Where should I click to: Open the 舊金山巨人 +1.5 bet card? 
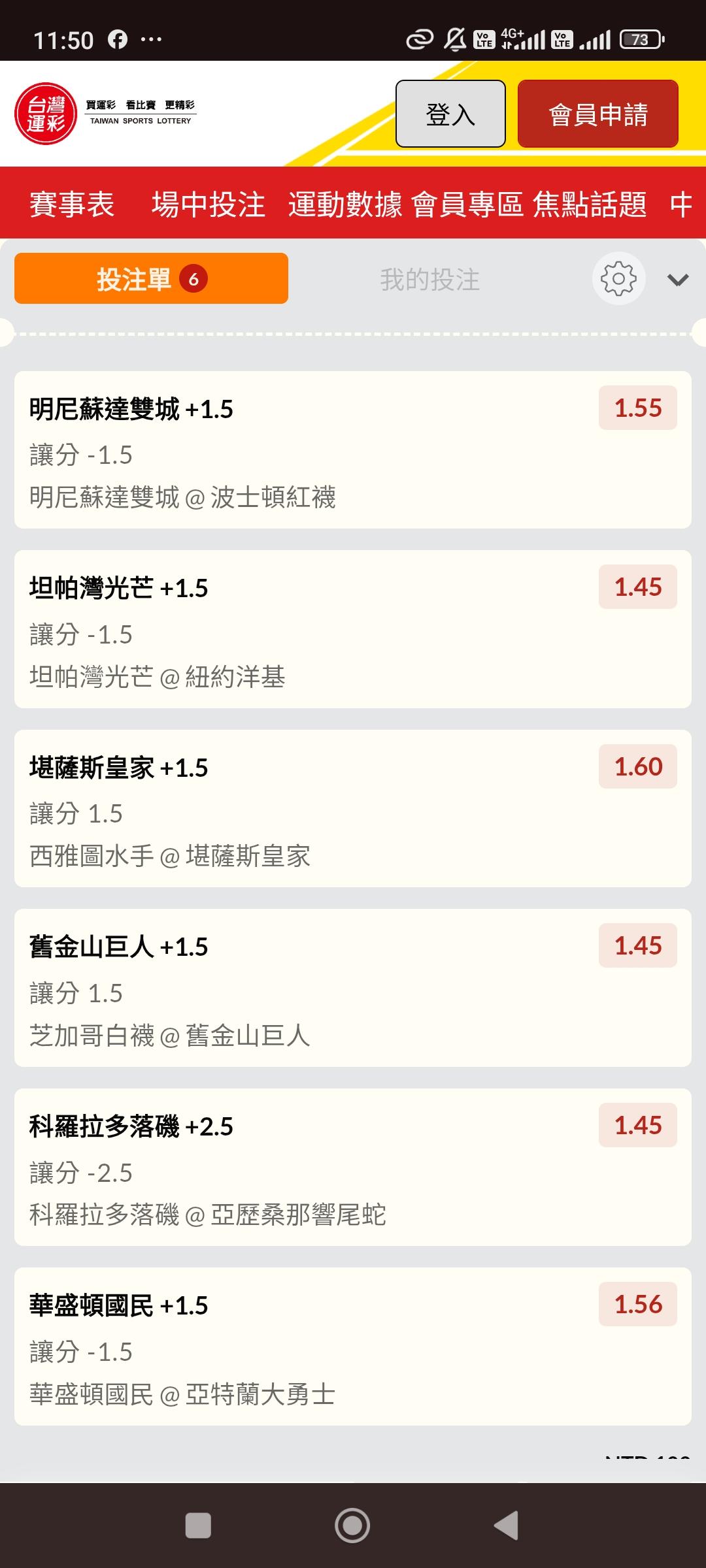point(353,988)
